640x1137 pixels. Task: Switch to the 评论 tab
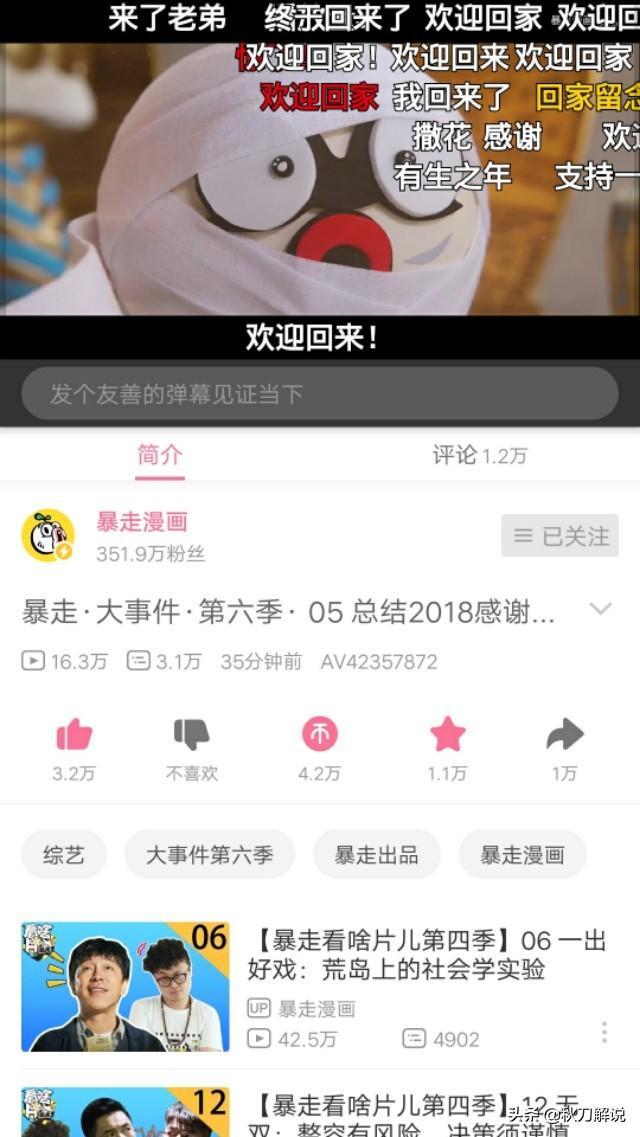(479, 455)
